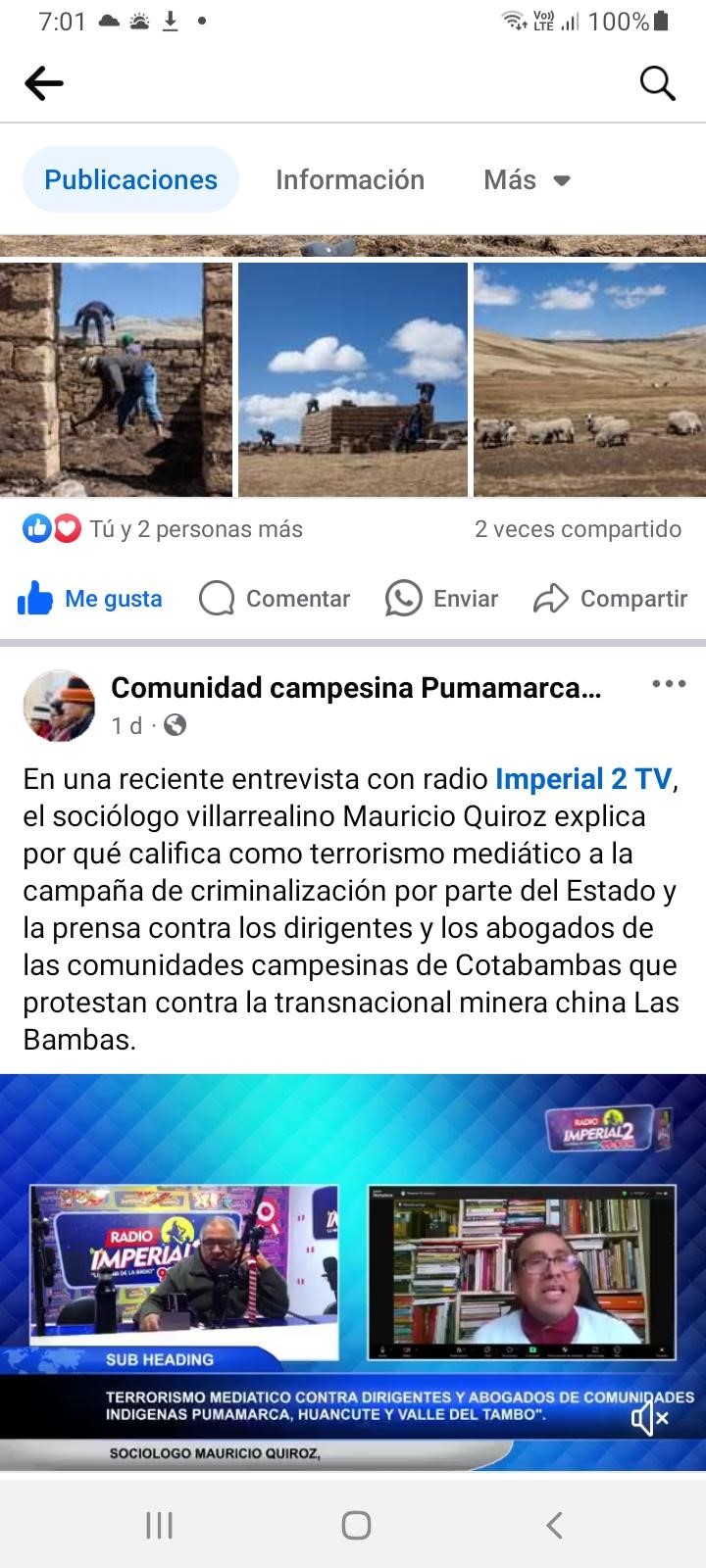Open the Imperial 2 TV link
This screenshot has width=706, height=1568.
(583, 779)
